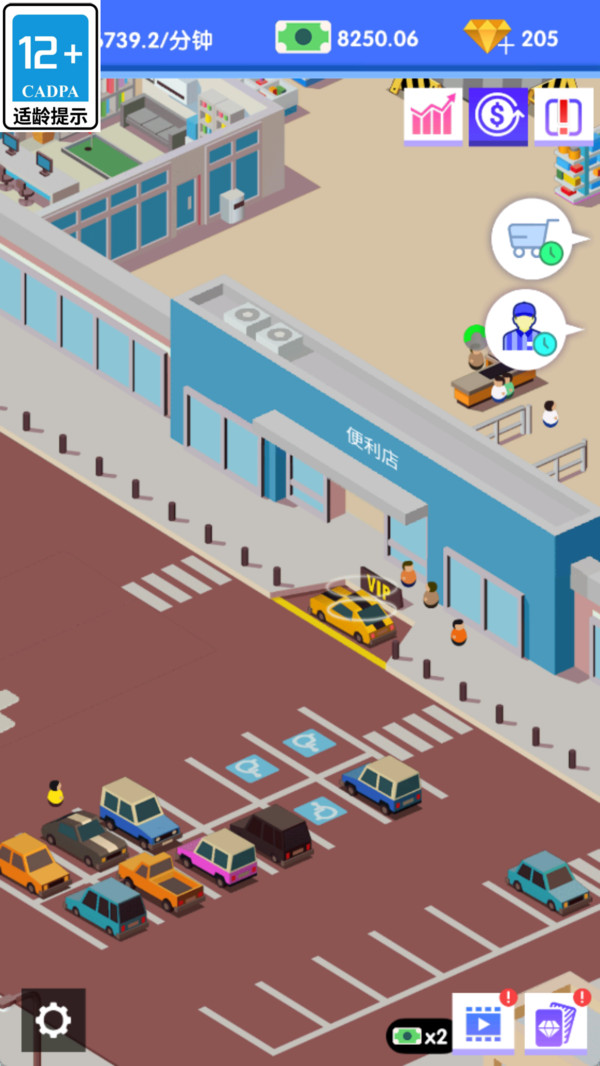Open the statistics chart icon

click(x=433, y=116)
